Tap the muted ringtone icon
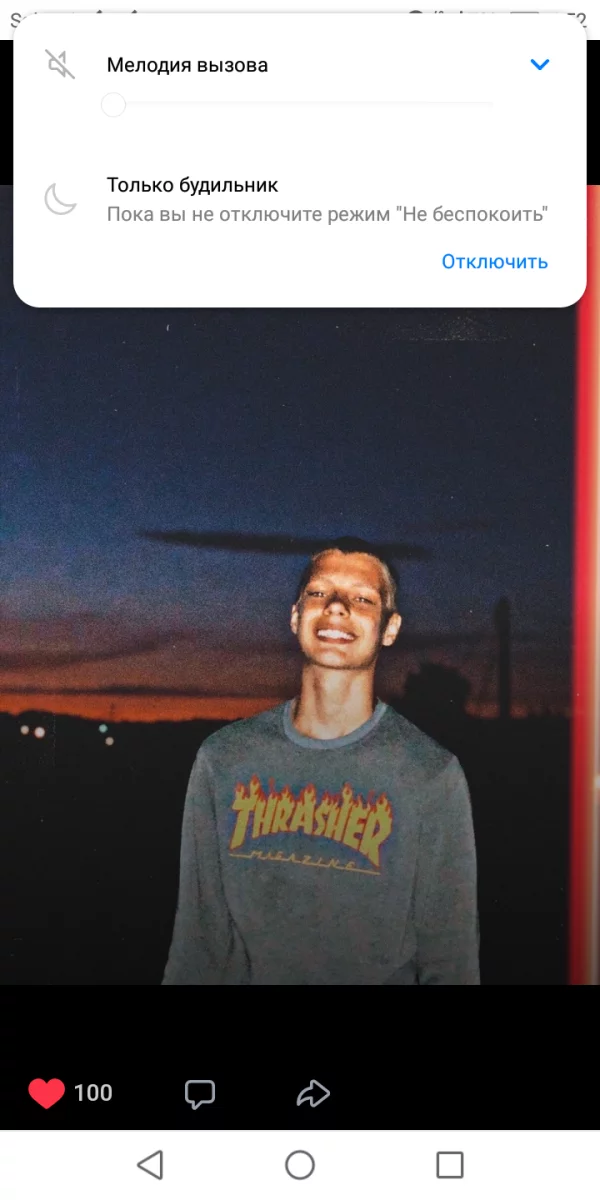 click(x=60, y=65)
